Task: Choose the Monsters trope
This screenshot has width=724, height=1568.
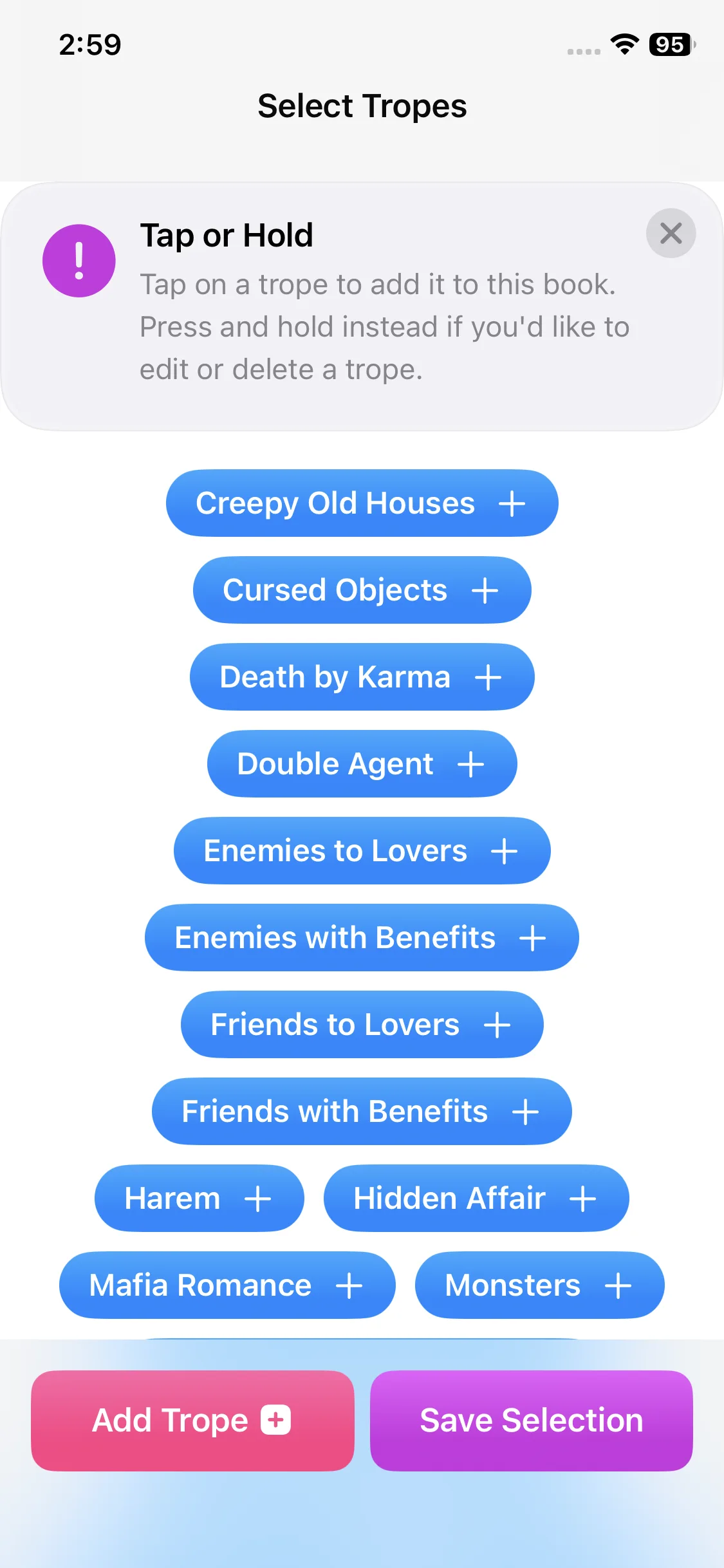Action: tap(539, 1285)
